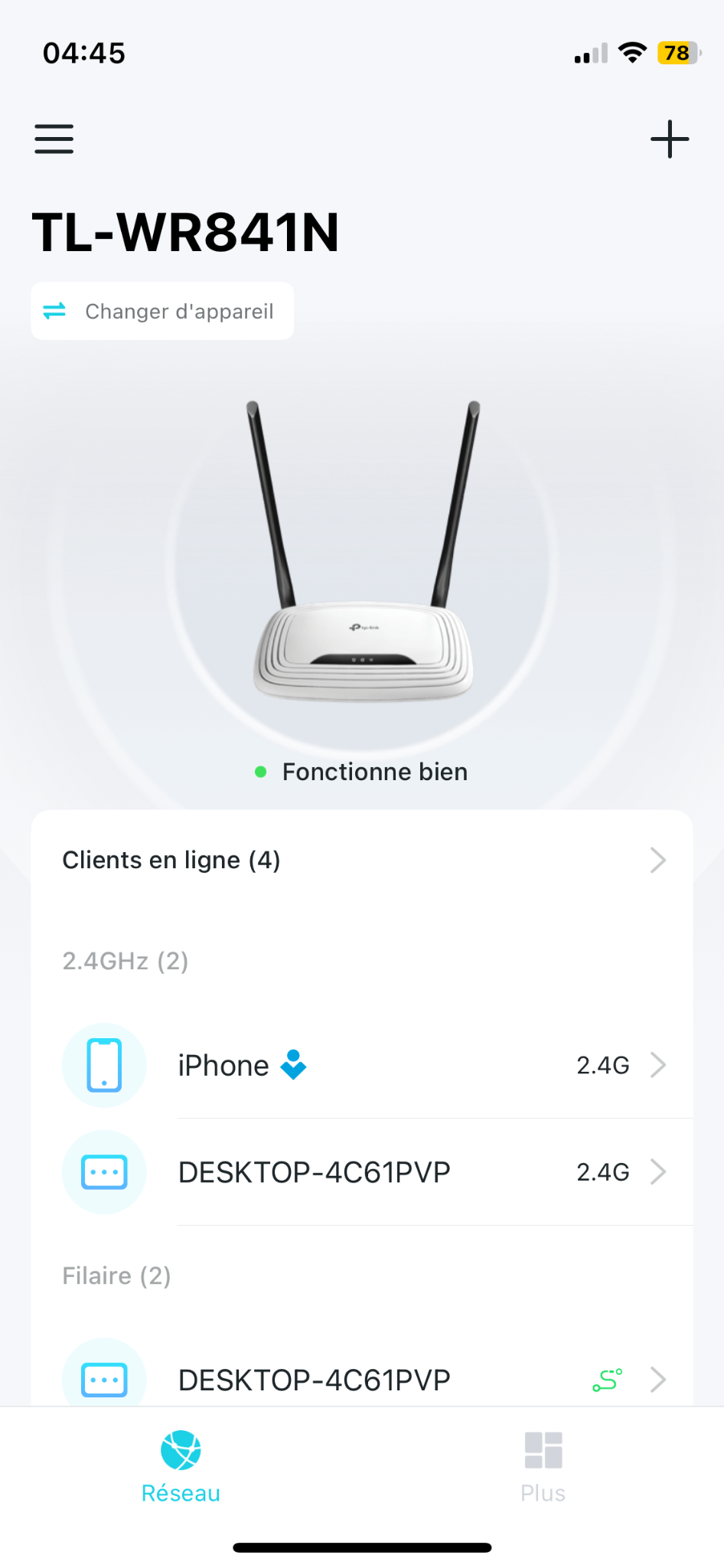The image size is (724, 1568).
Task: Tap the Changer d'appareil button
Action: coord(162,311)
